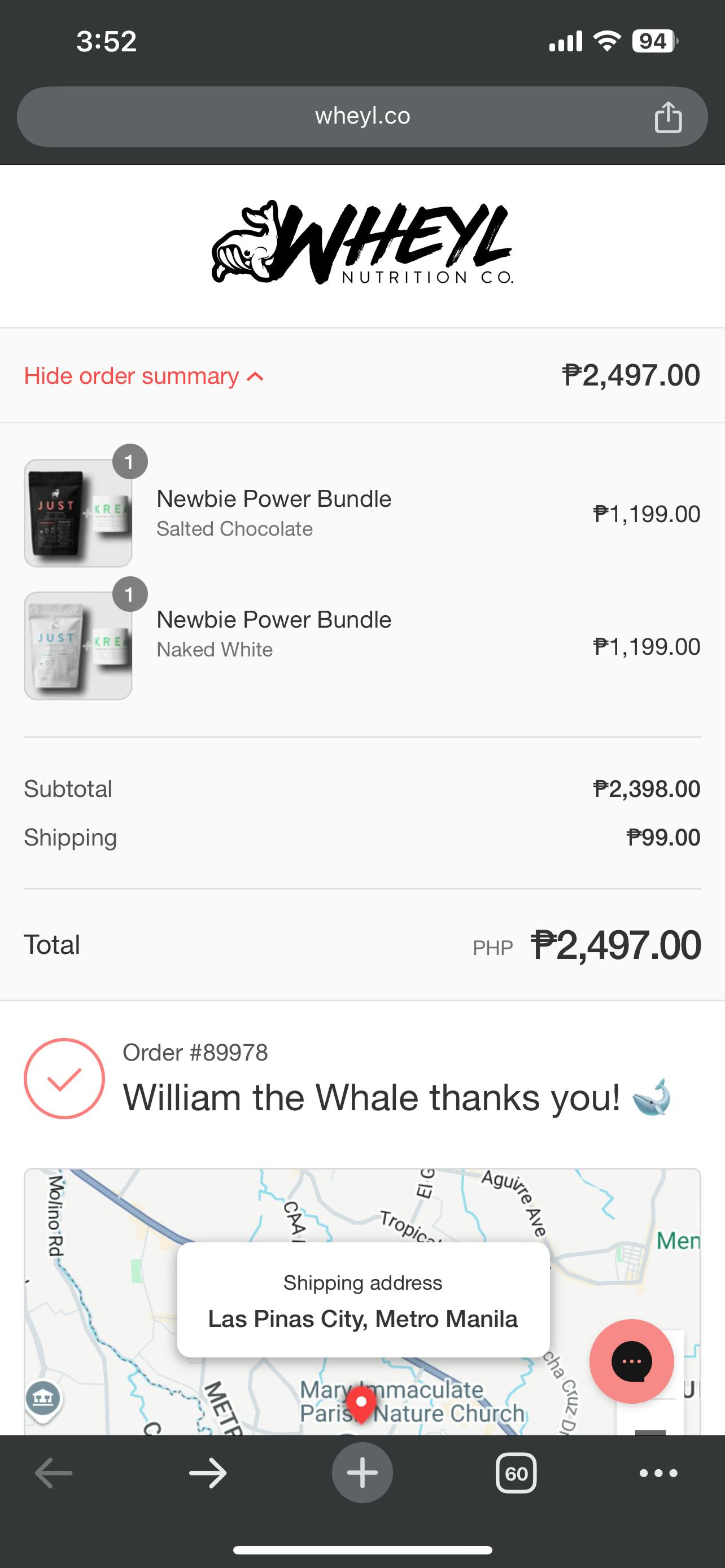Open the browser's more options menu

click(658, 1474)
